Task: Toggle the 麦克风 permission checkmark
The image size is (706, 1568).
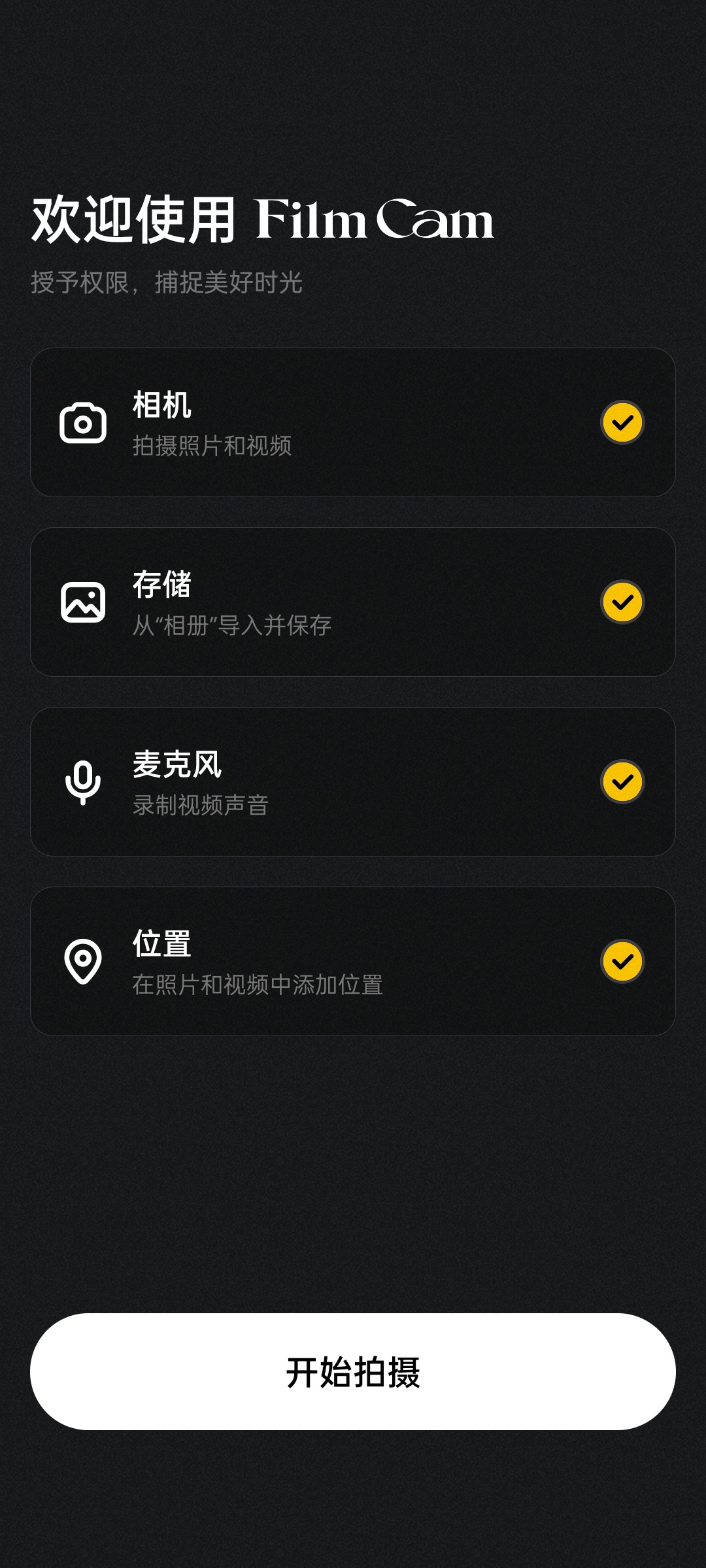Action: coord(622,782)
